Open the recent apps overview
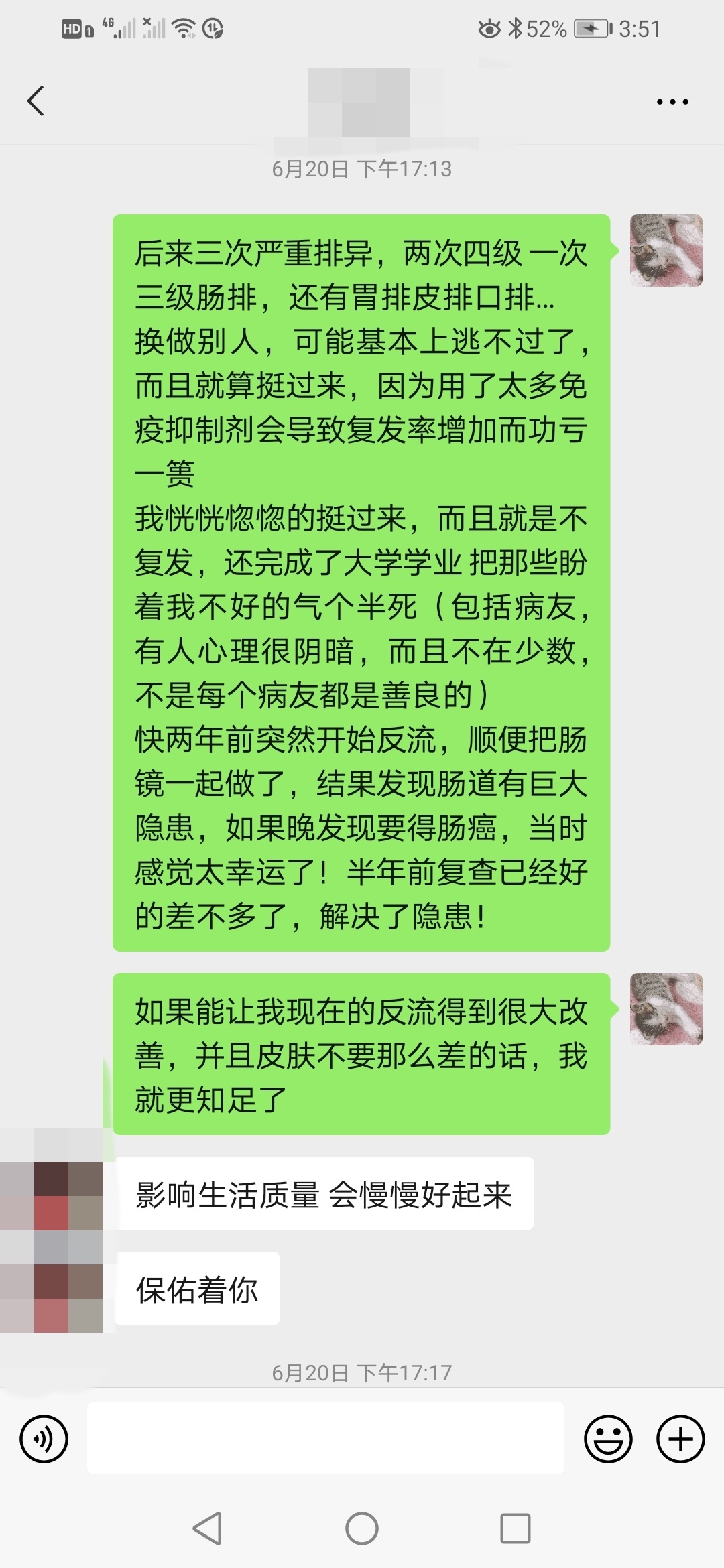This screenshot has height=1568, width=724. (x=515, y=1529)
